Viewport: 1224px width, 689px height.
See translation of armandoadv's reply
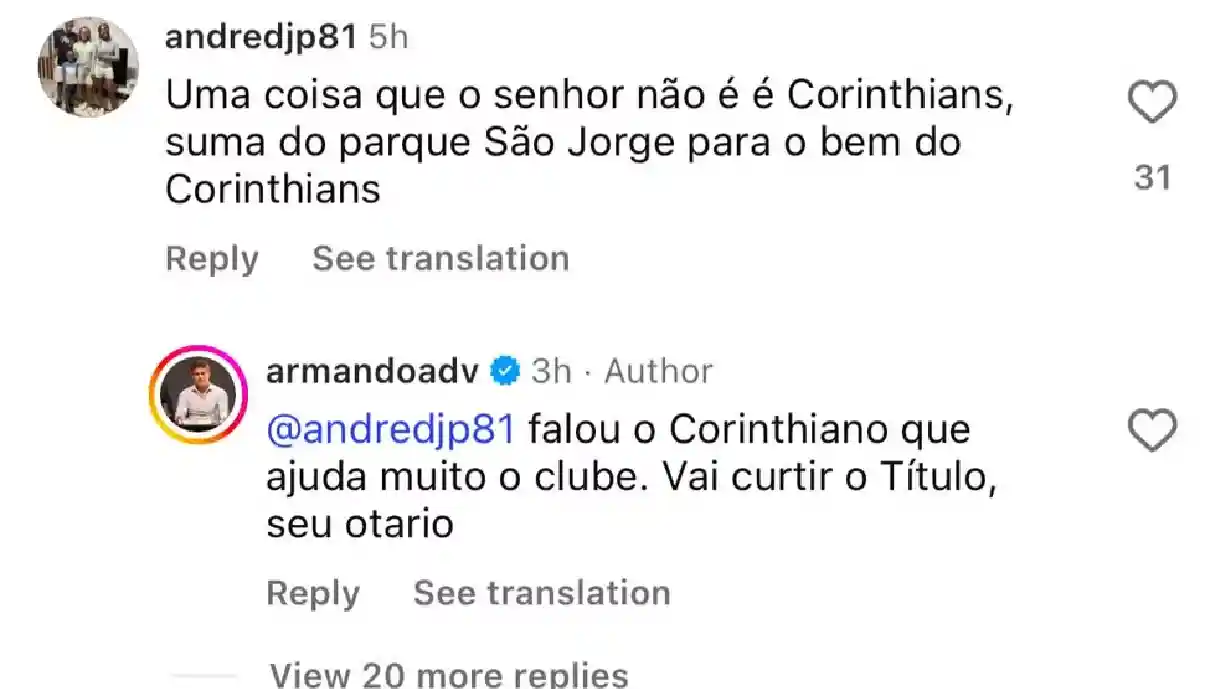pyautogui.click(x=542, y=593)
